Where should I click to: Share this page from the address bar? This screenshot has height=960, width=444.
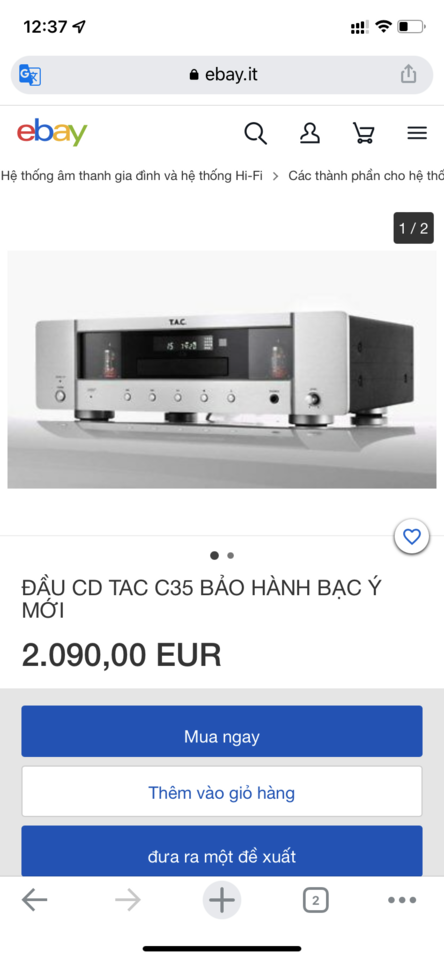point(408,74)
